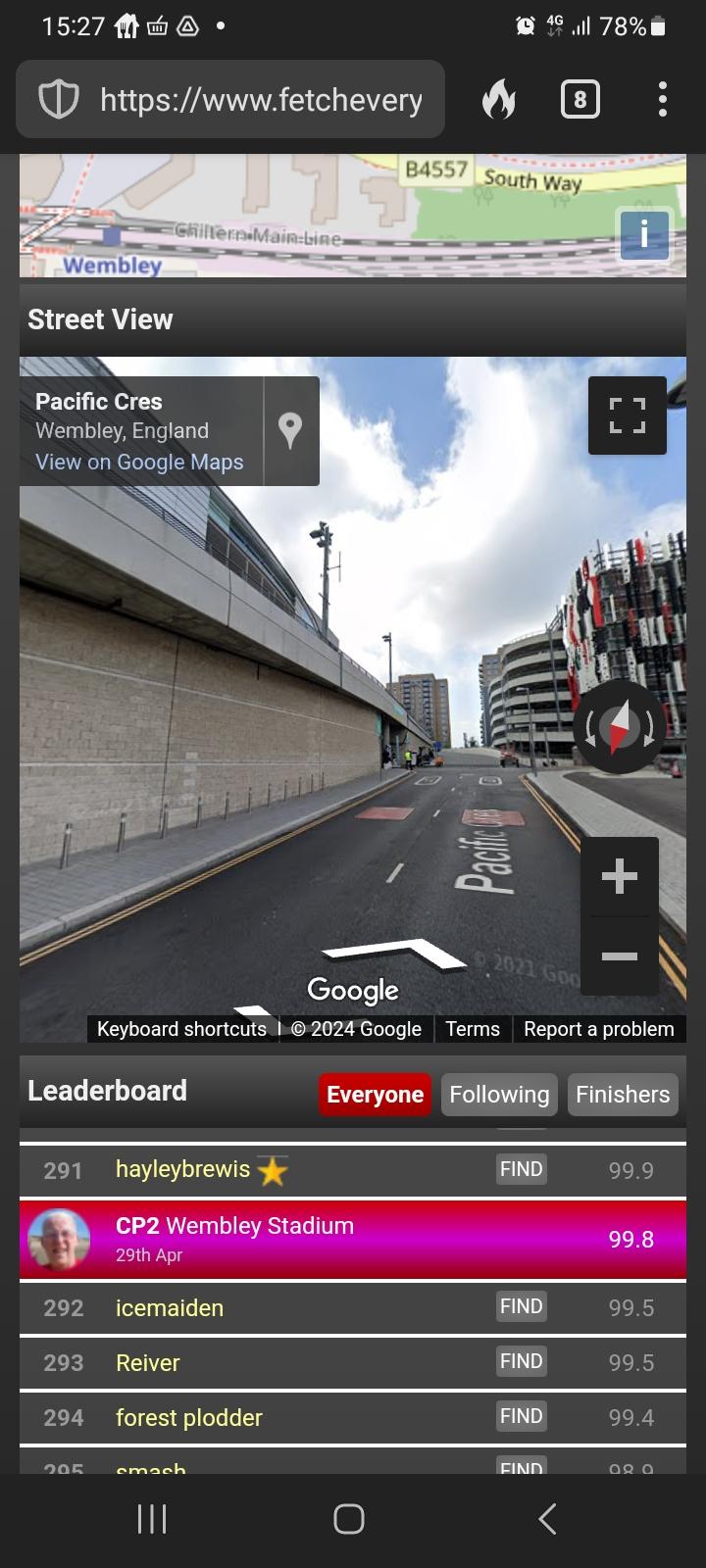Go back with system navigation button
The height and width of the screenshot is (1568, 706).
click(x=547, y=1519)
